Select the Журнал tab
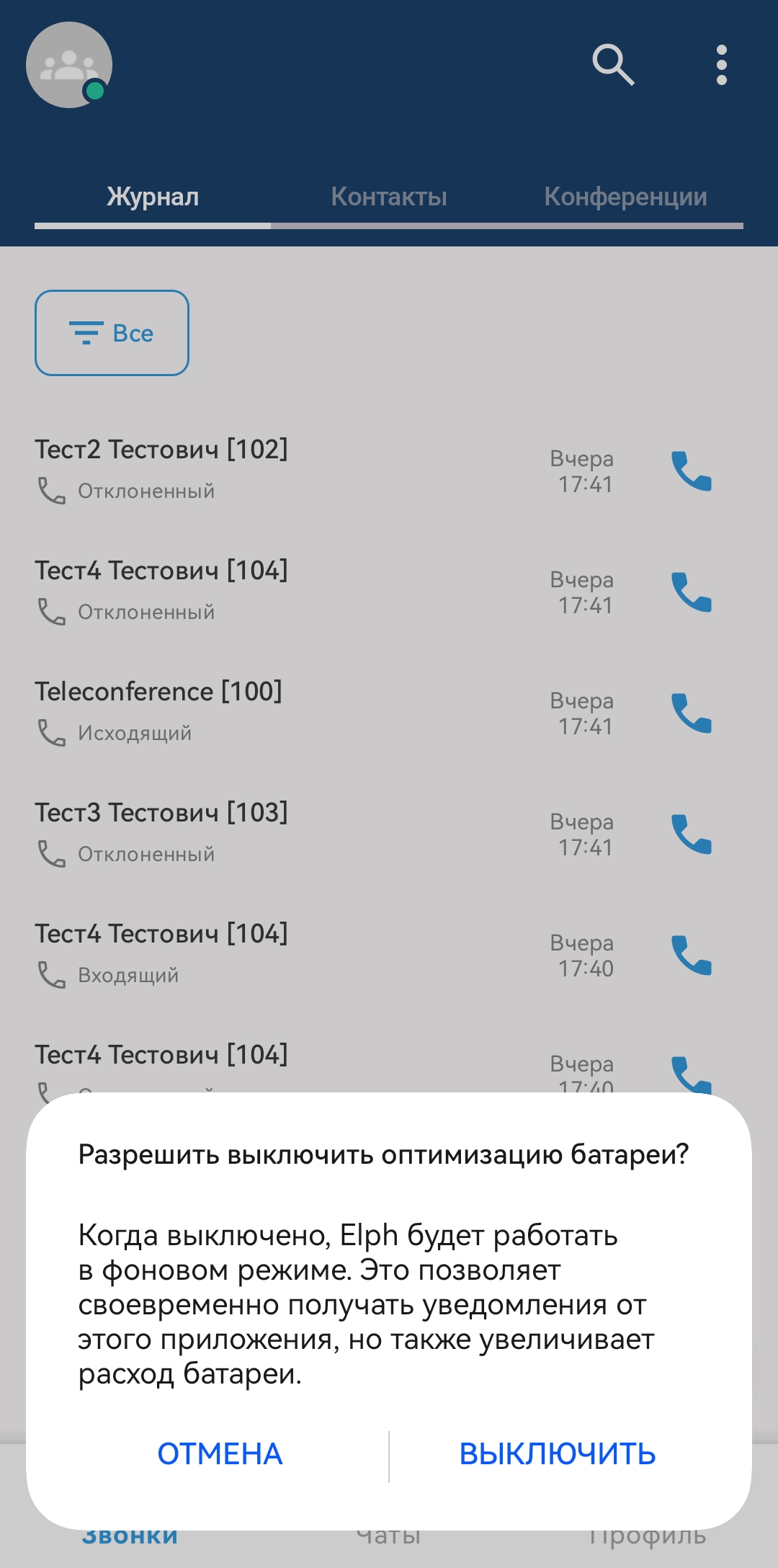Screen dimensions: 778x1568 click(x=153, y=197)
